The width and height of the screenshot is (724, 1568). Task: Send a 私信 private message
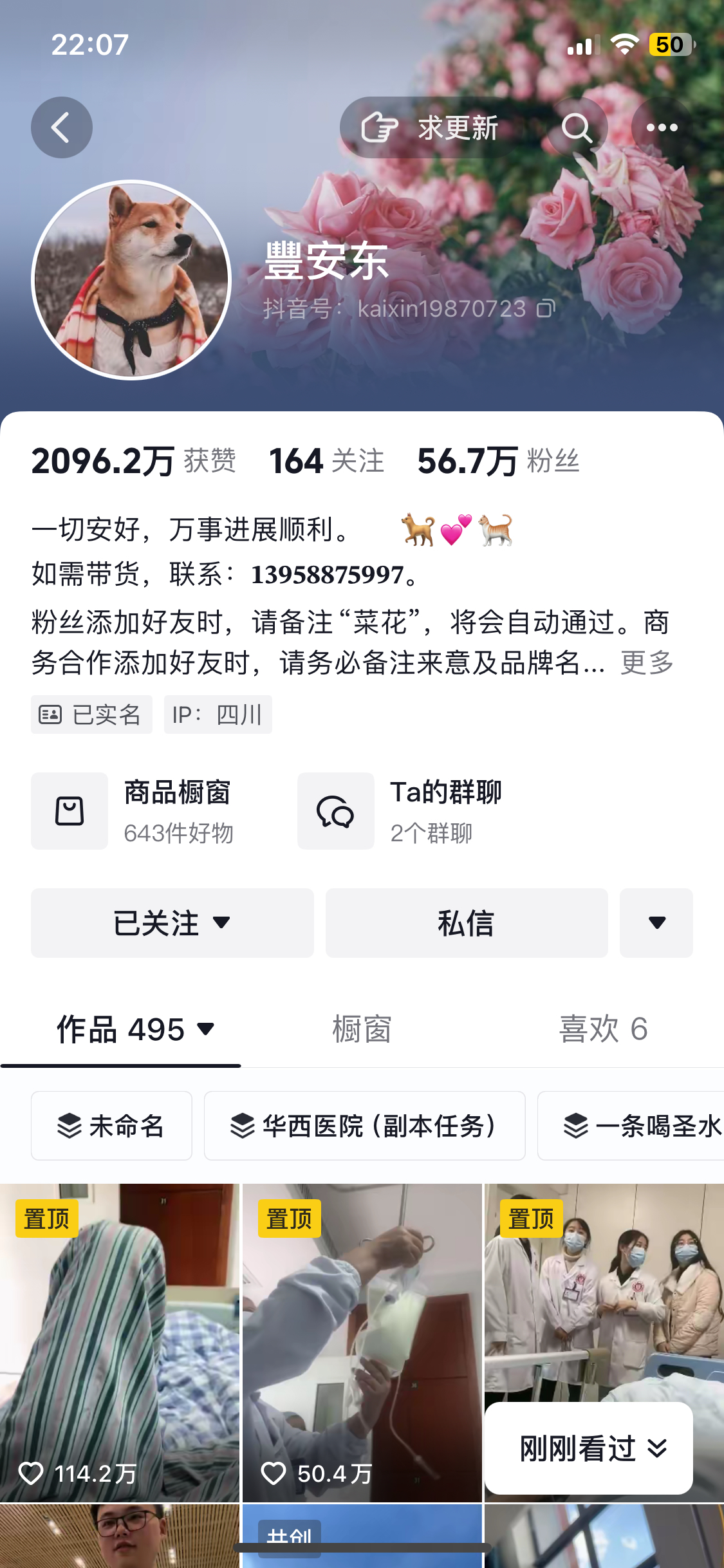[466, 923]
